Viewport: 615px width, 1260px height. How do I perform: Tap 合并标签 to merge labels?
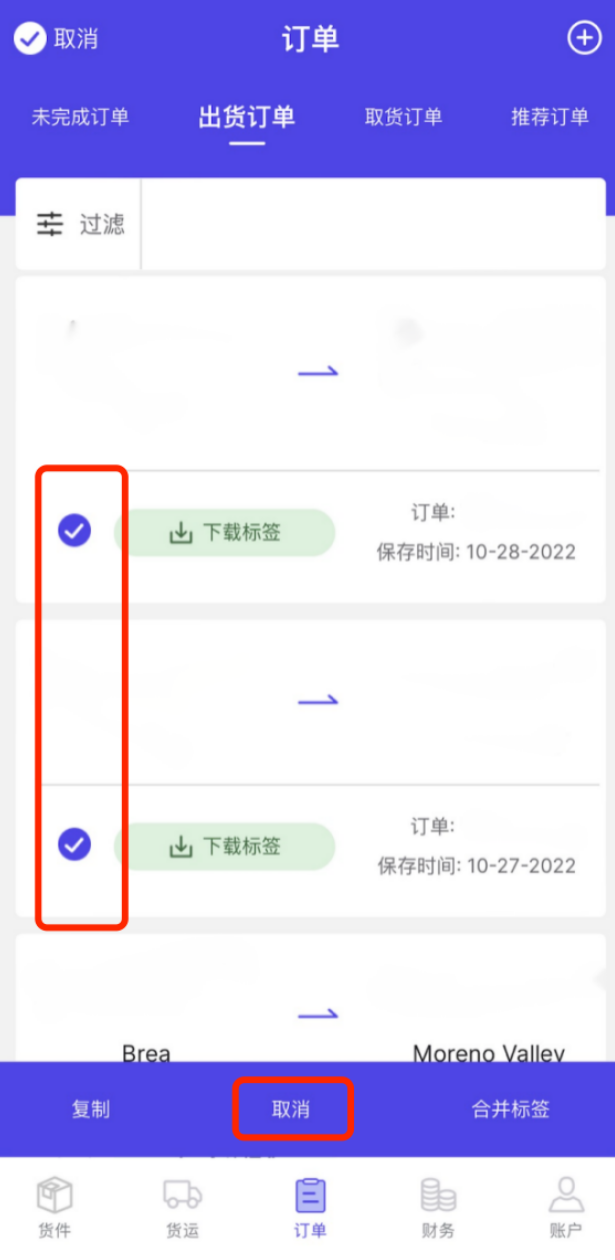coord(510,1109)
